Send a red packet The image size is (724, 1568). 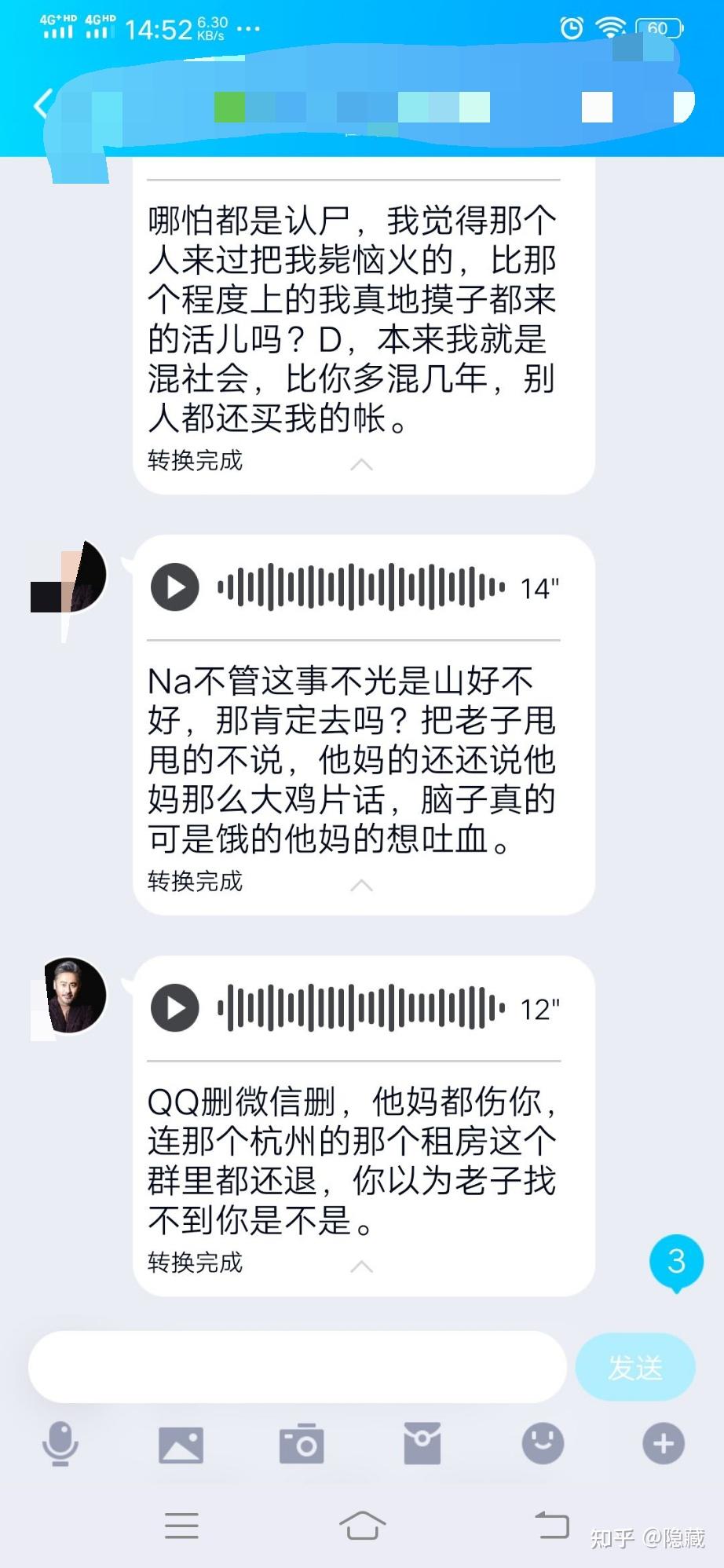(422, 1443)
